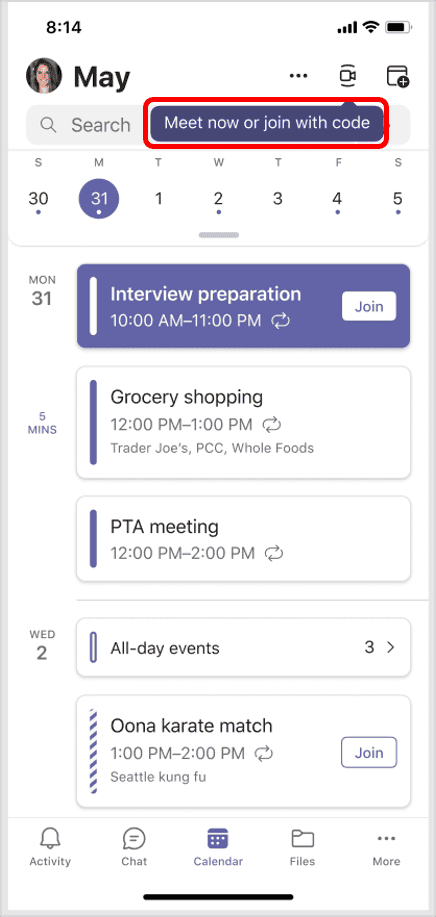The height and width of the screenshot is (917, 436).
Task: Tap the calendar expand handle
Action: [219, 235]
